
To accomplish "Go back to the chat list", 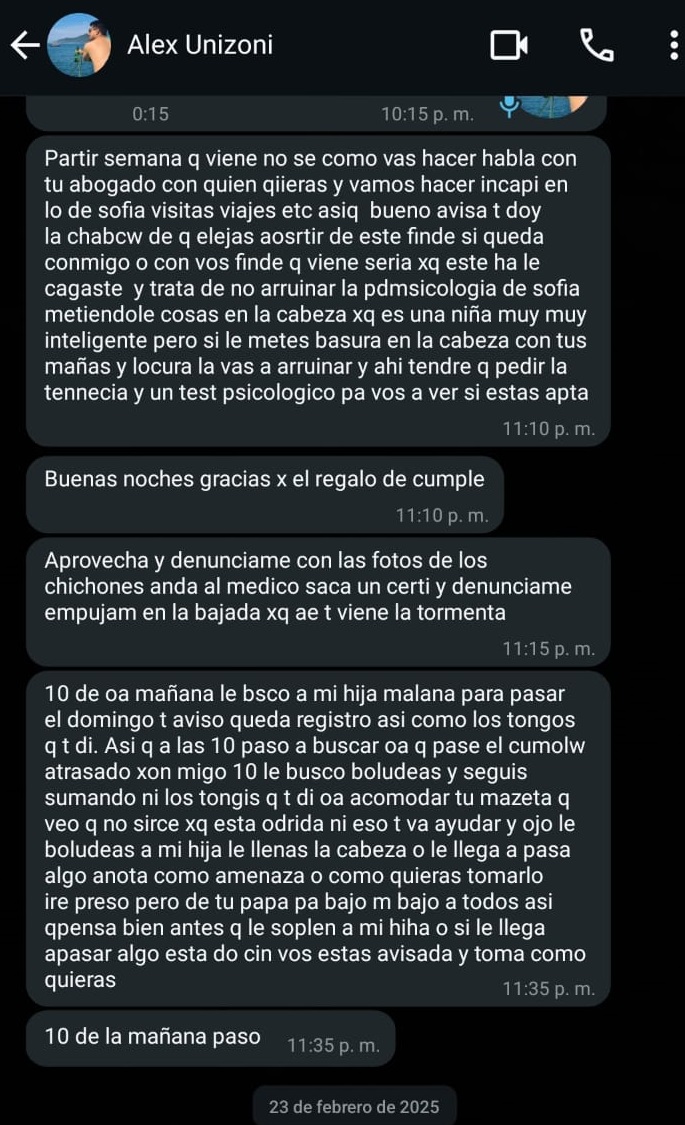I will pyautogui.click(x=25, y=46).
